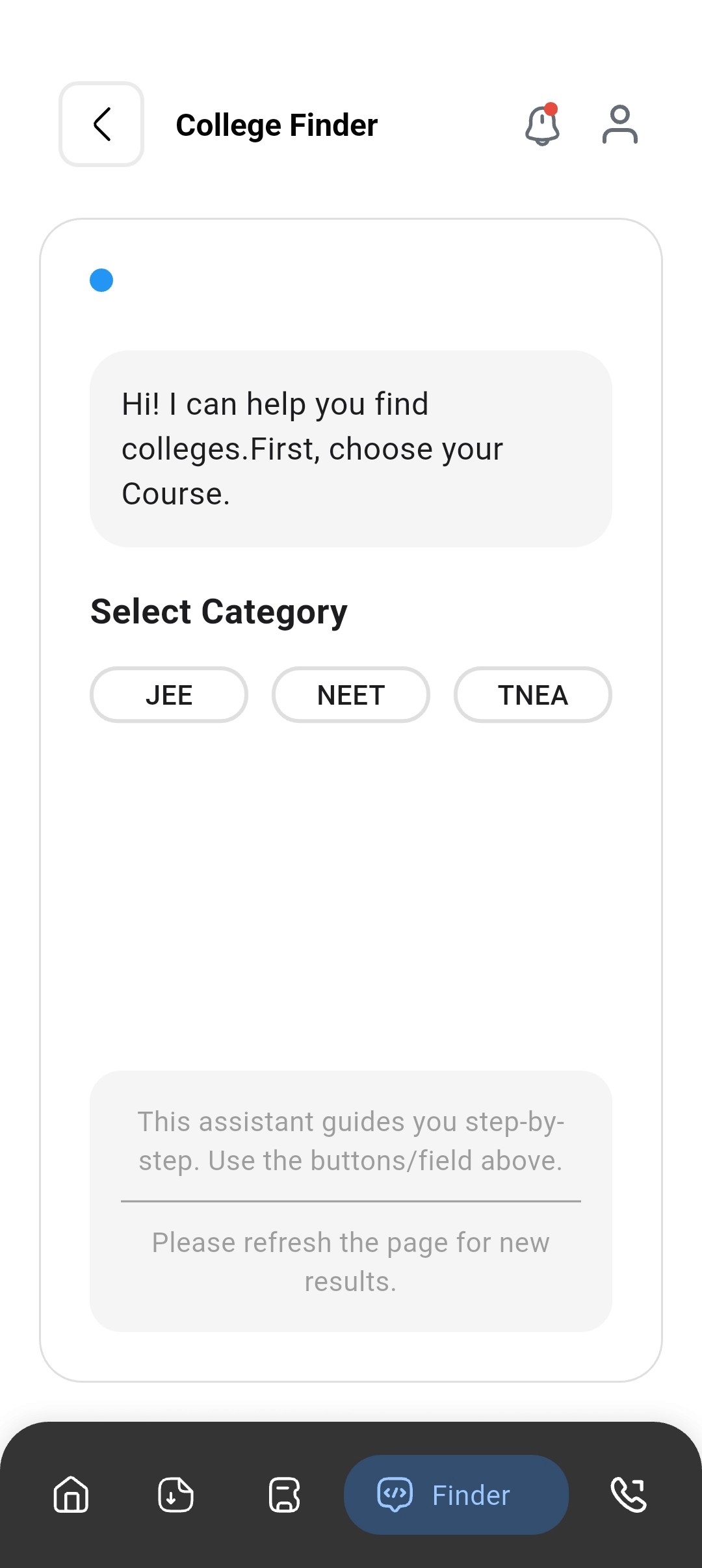This screenshot has width=702, height=1568.
Task: Choose the NEET category chip
Action: pos(351,695)
